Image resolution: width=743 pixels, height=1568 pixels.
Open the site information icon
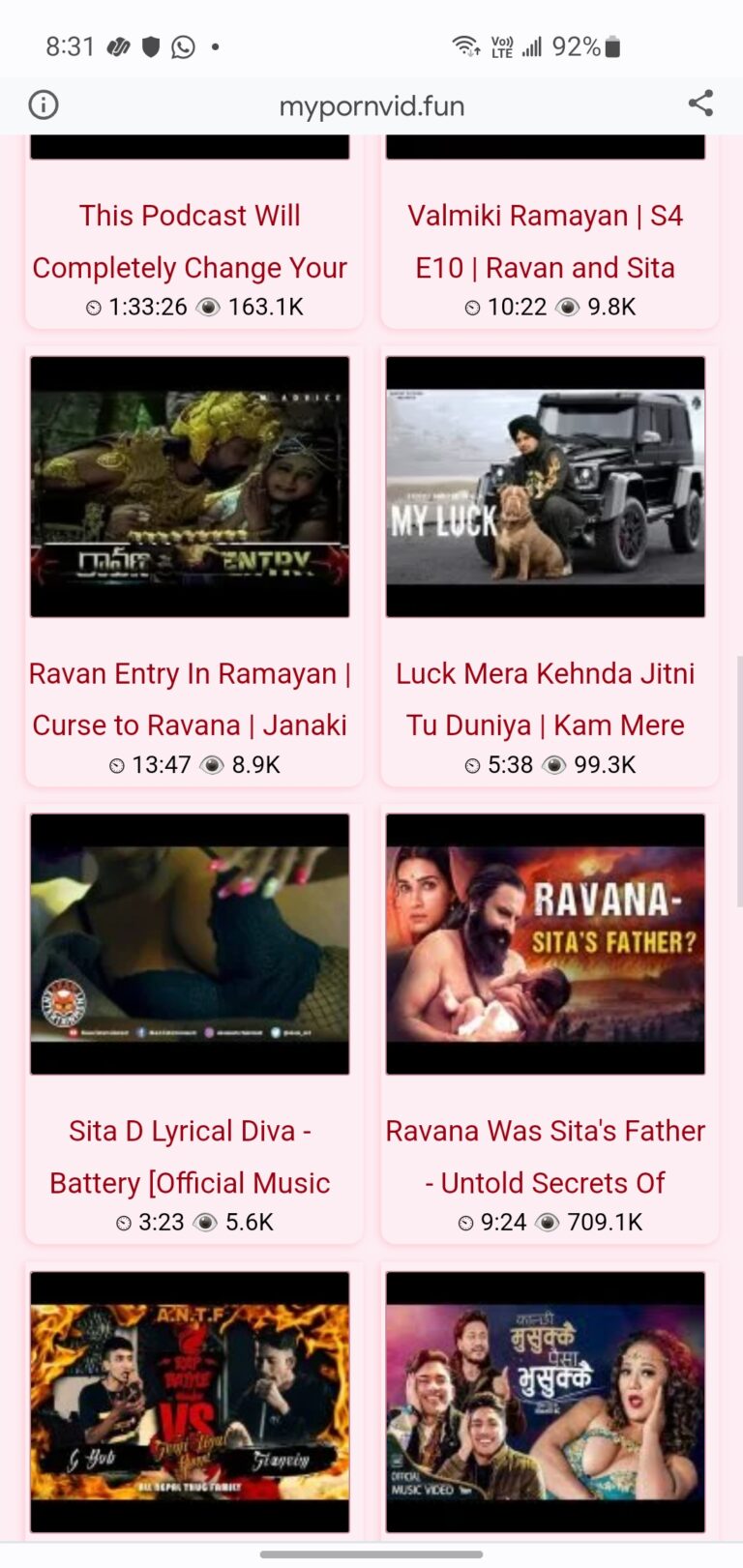click(x=44, y=104)
